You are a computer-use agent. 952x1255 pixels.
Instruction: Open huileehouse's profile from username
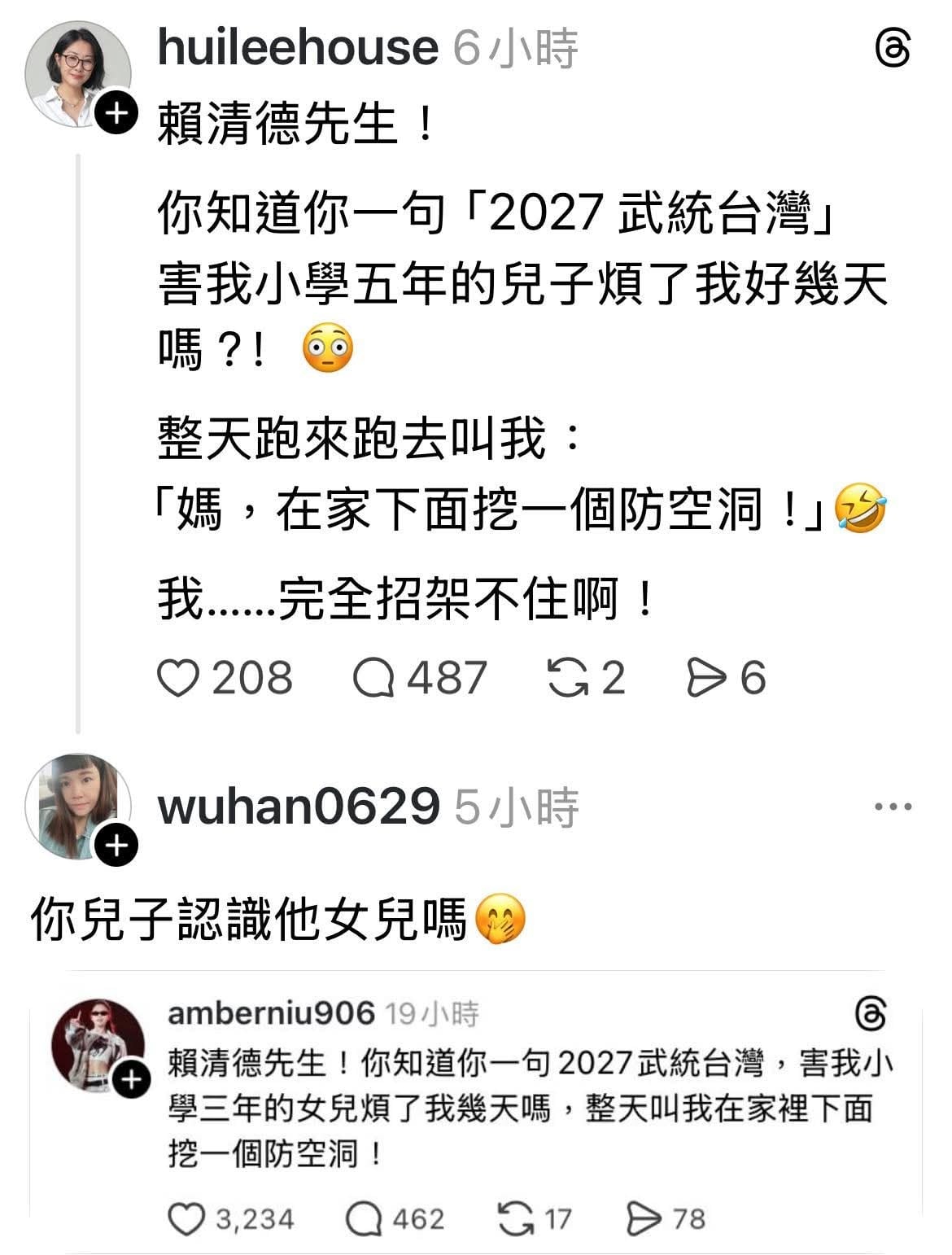click(297, 48)
